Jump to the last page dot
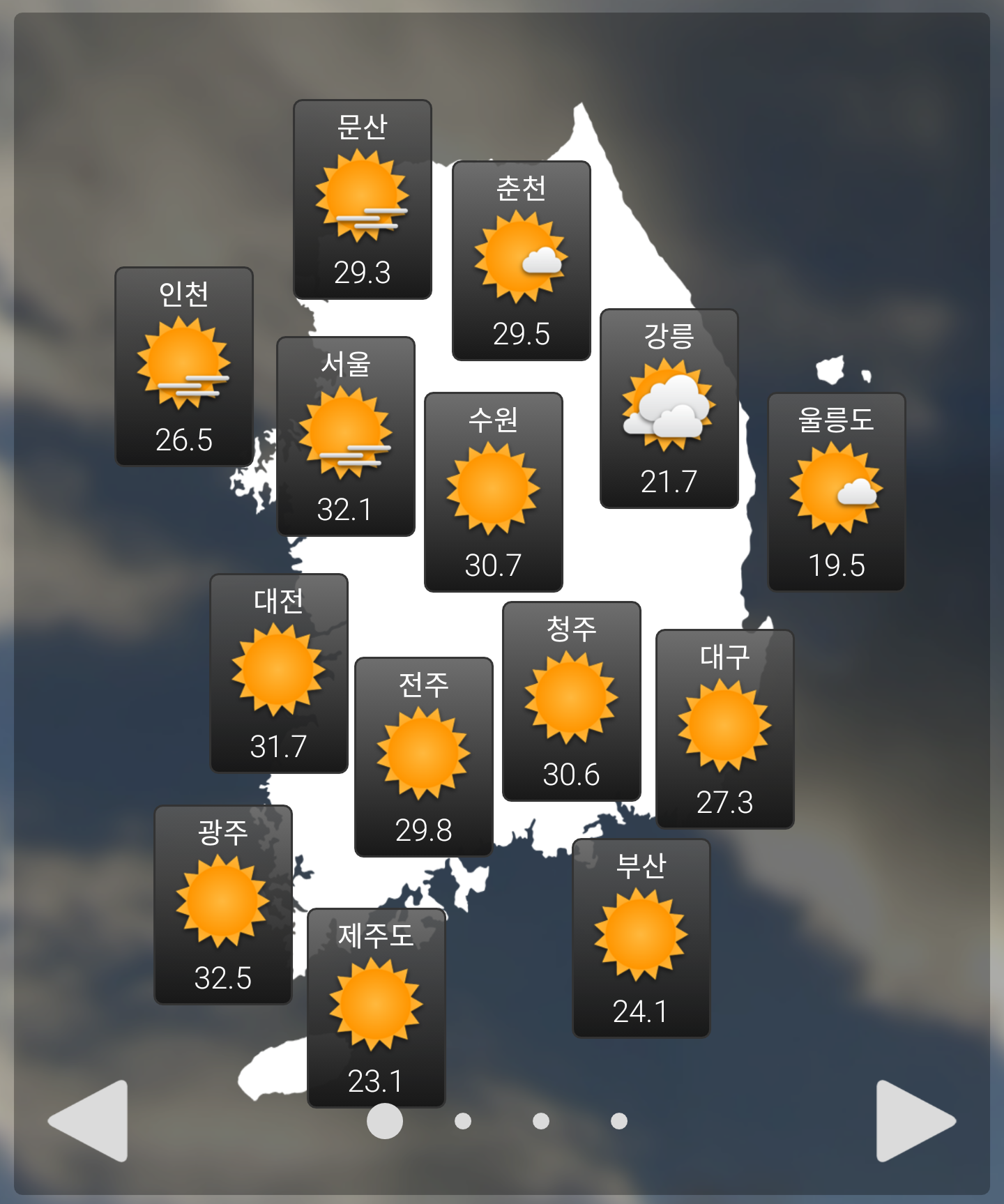This screenshot has width=1004, height=1204. [x=619, y=1121]
